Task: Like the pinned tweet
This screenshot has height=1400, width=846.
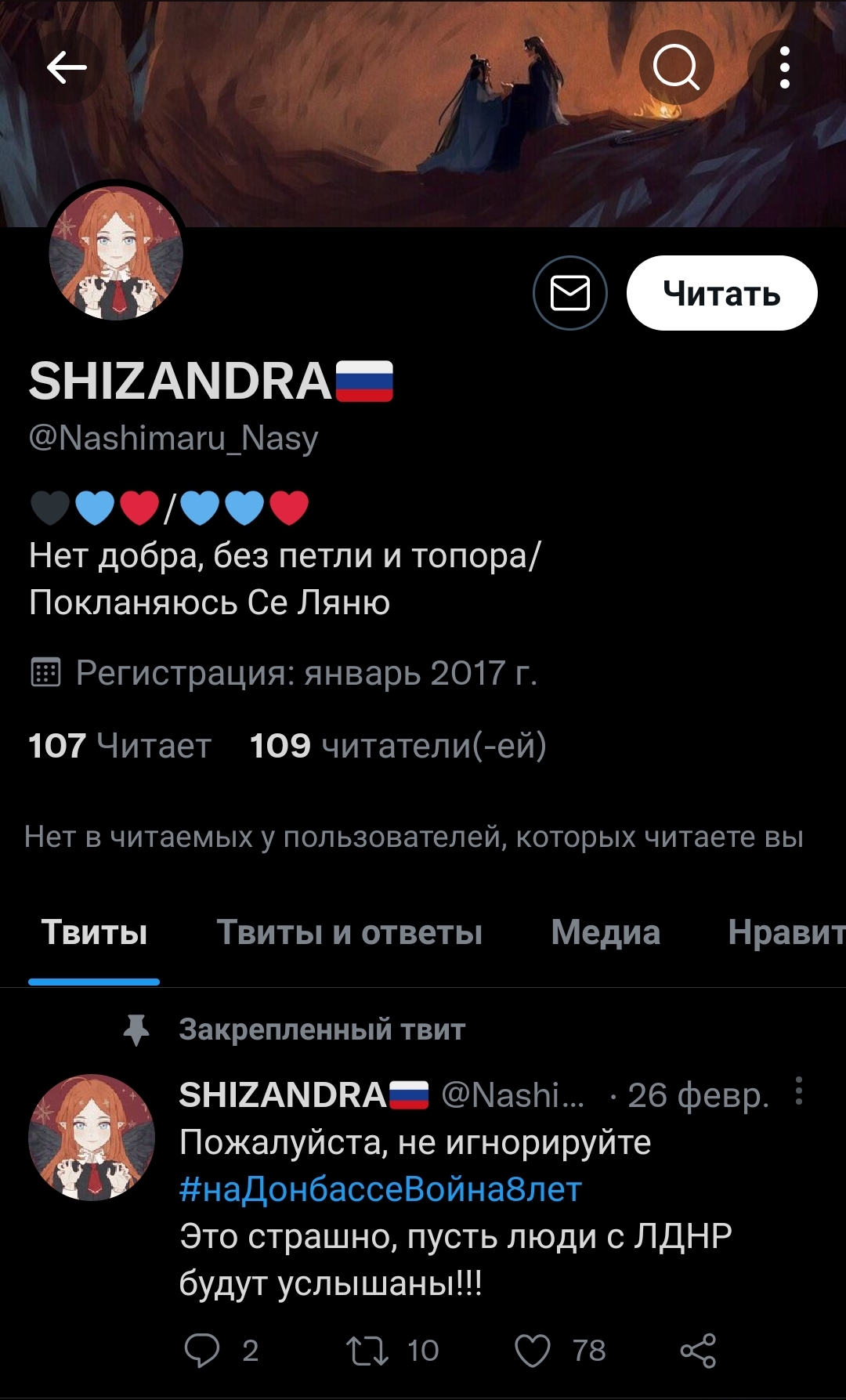Action: [533, 1351]
